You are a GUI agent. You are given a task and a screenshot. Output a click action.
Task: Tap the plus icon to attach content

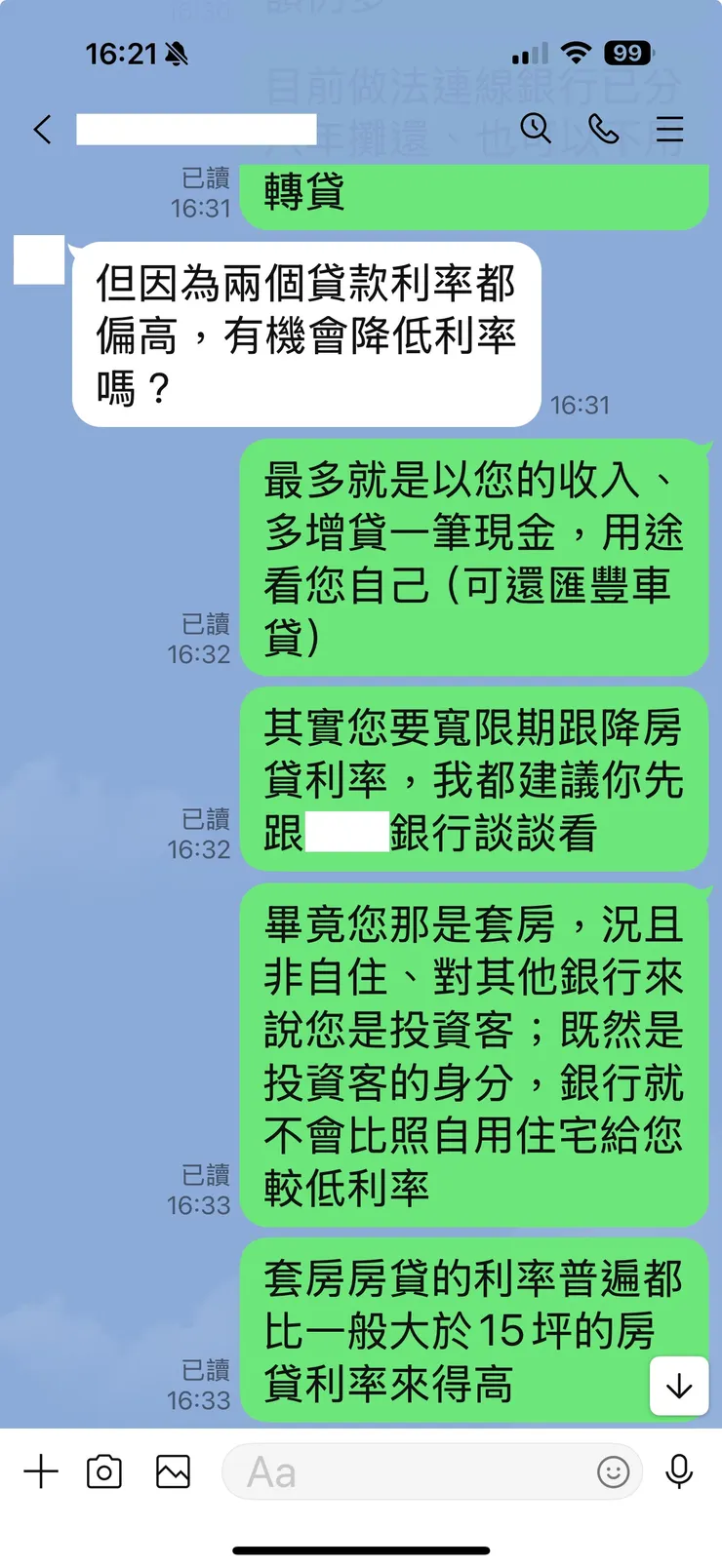[41, 1472]
